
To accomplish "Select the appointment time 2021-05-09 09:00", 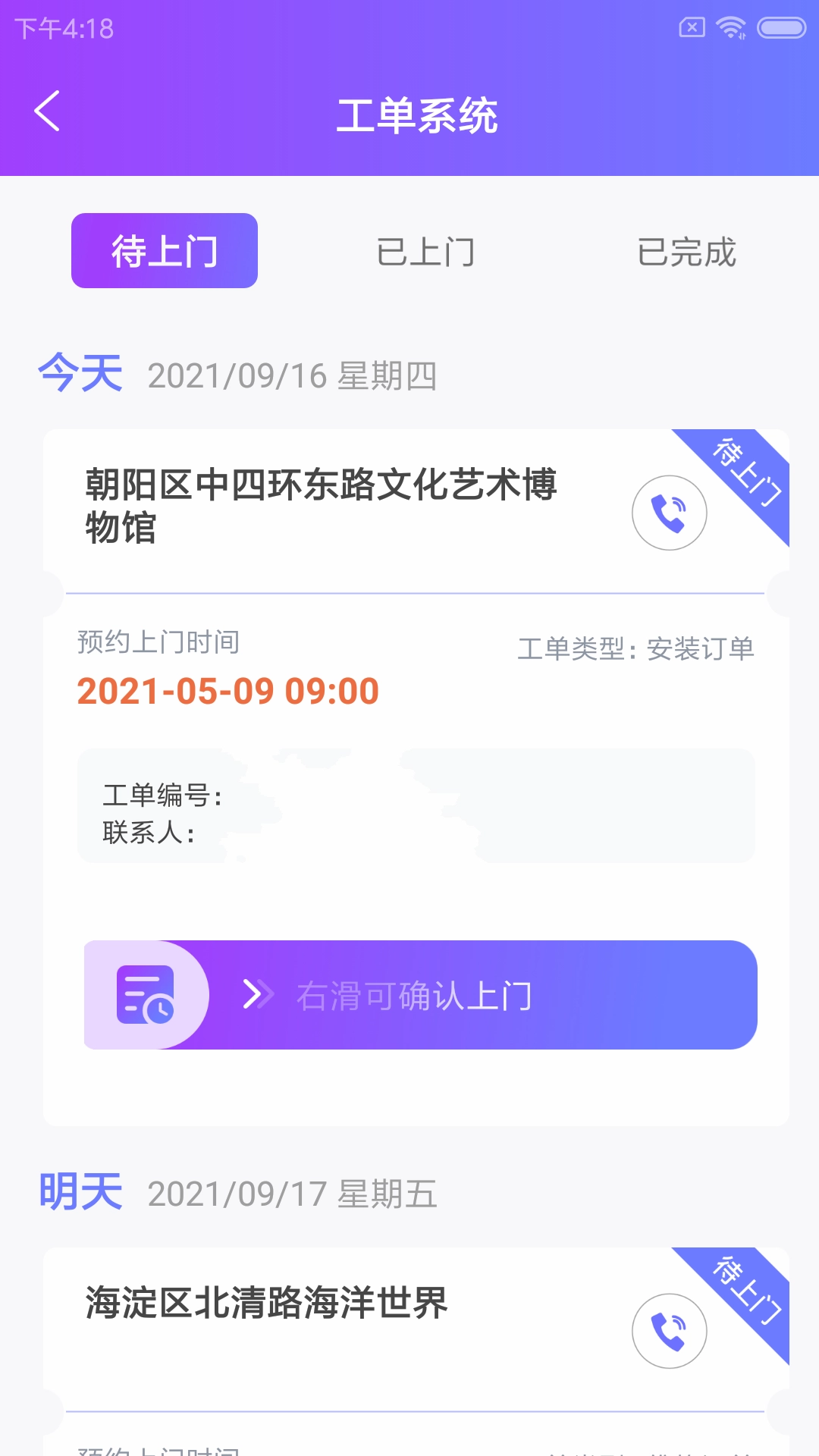I will click(x=229, y=692).
